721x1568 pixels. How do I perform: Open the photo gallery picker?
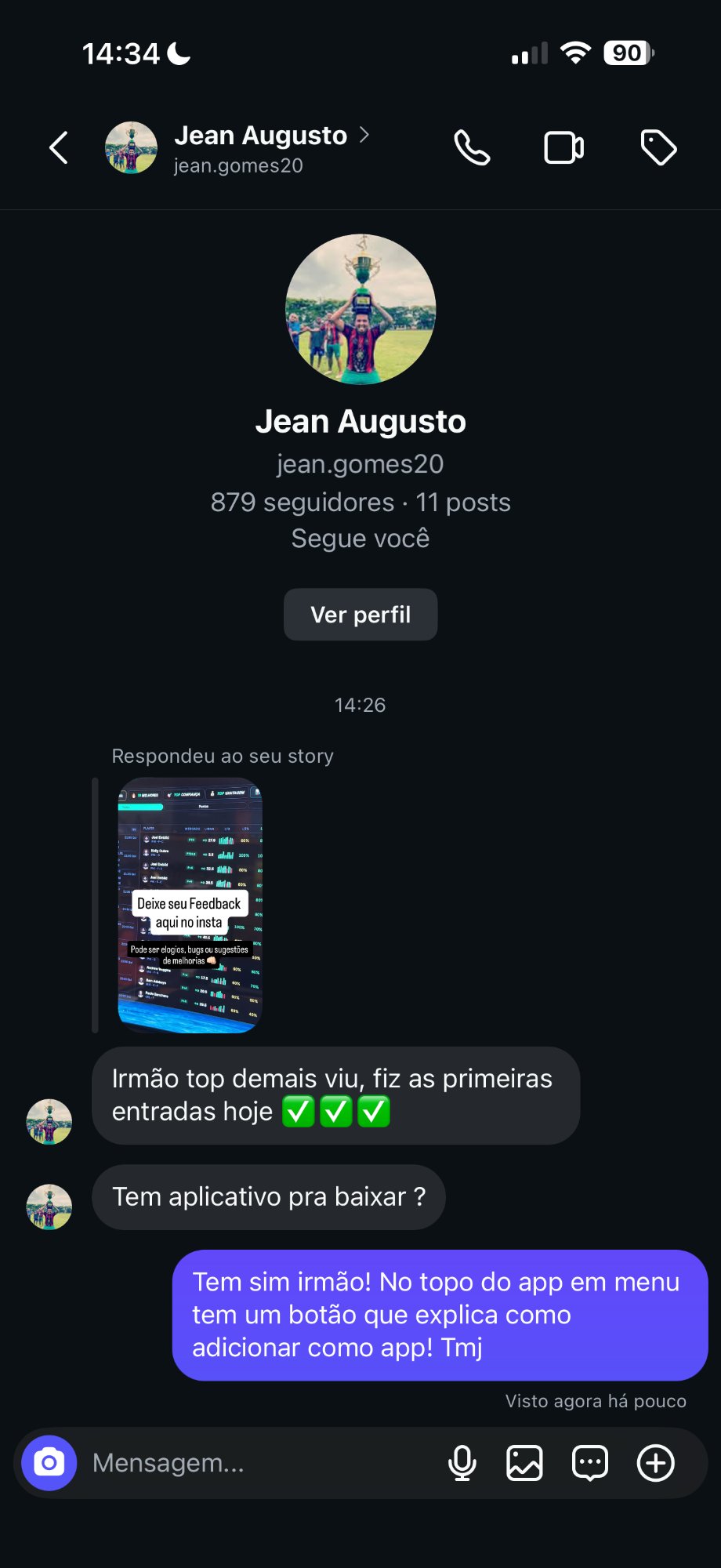tap(525, 1463)
